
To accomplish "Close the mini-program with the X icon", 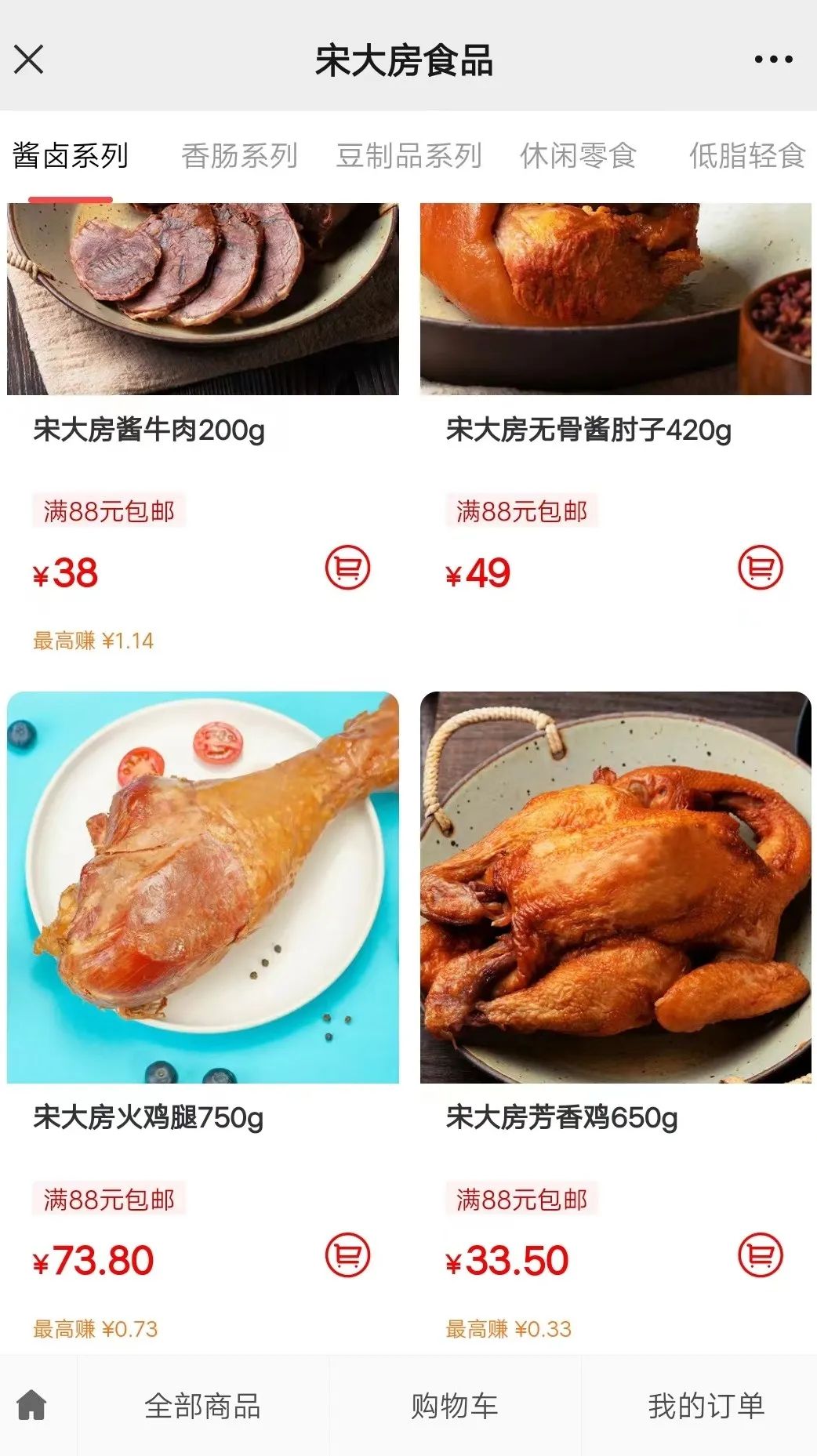I will tap(30, 58).
